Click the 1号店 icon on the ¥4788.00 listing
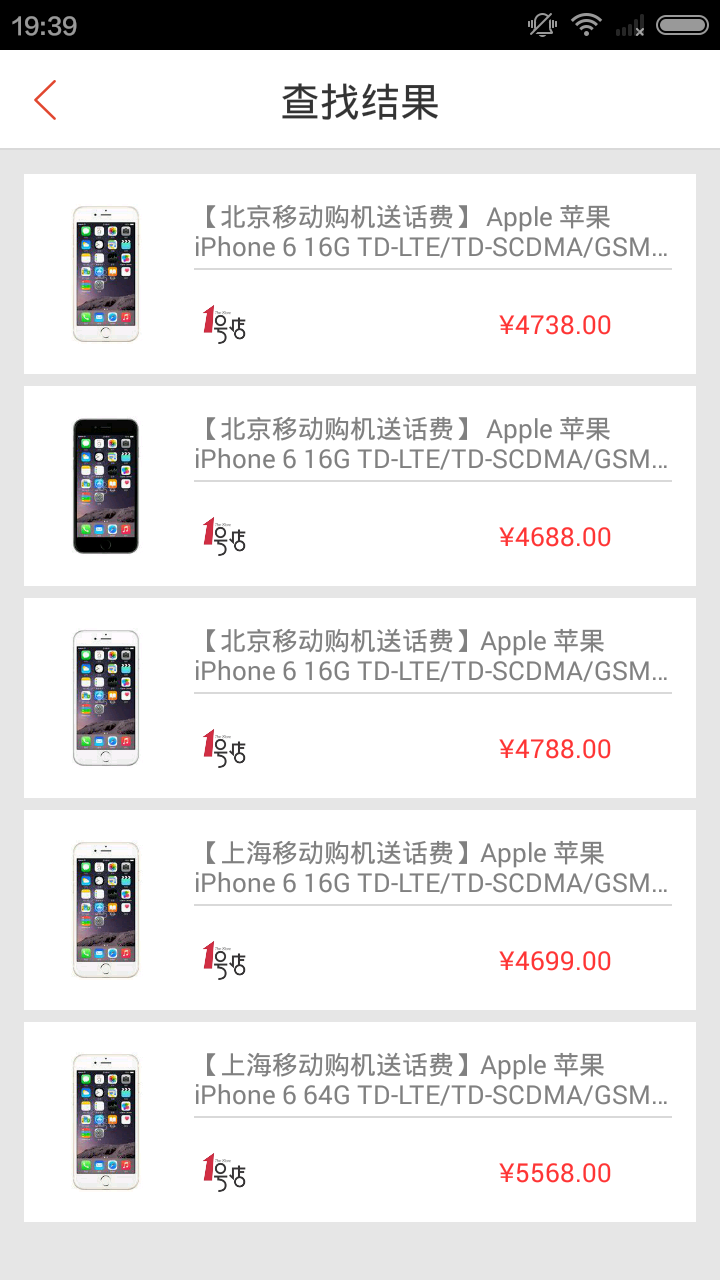 coord(223,748)
